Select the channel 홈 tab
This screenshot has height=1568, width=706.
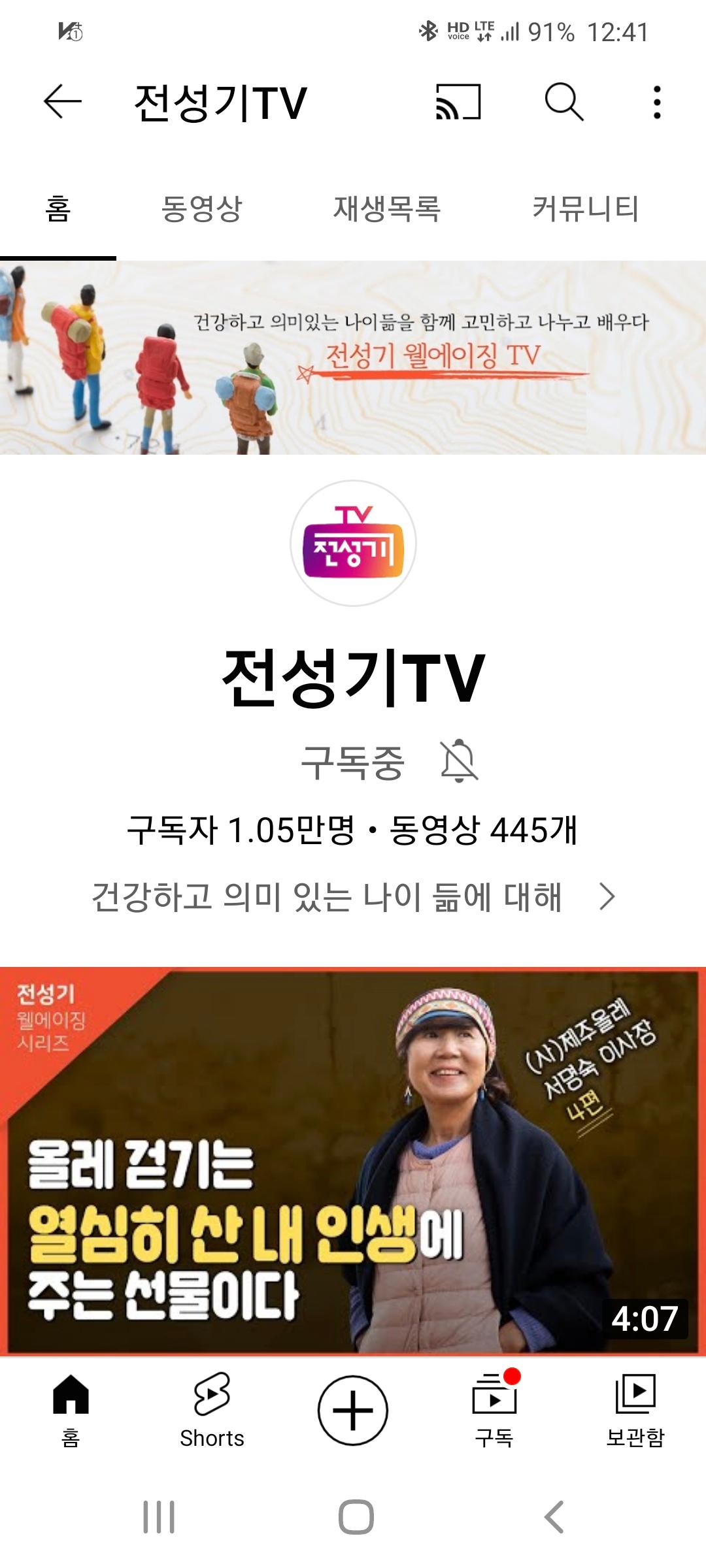58,209
